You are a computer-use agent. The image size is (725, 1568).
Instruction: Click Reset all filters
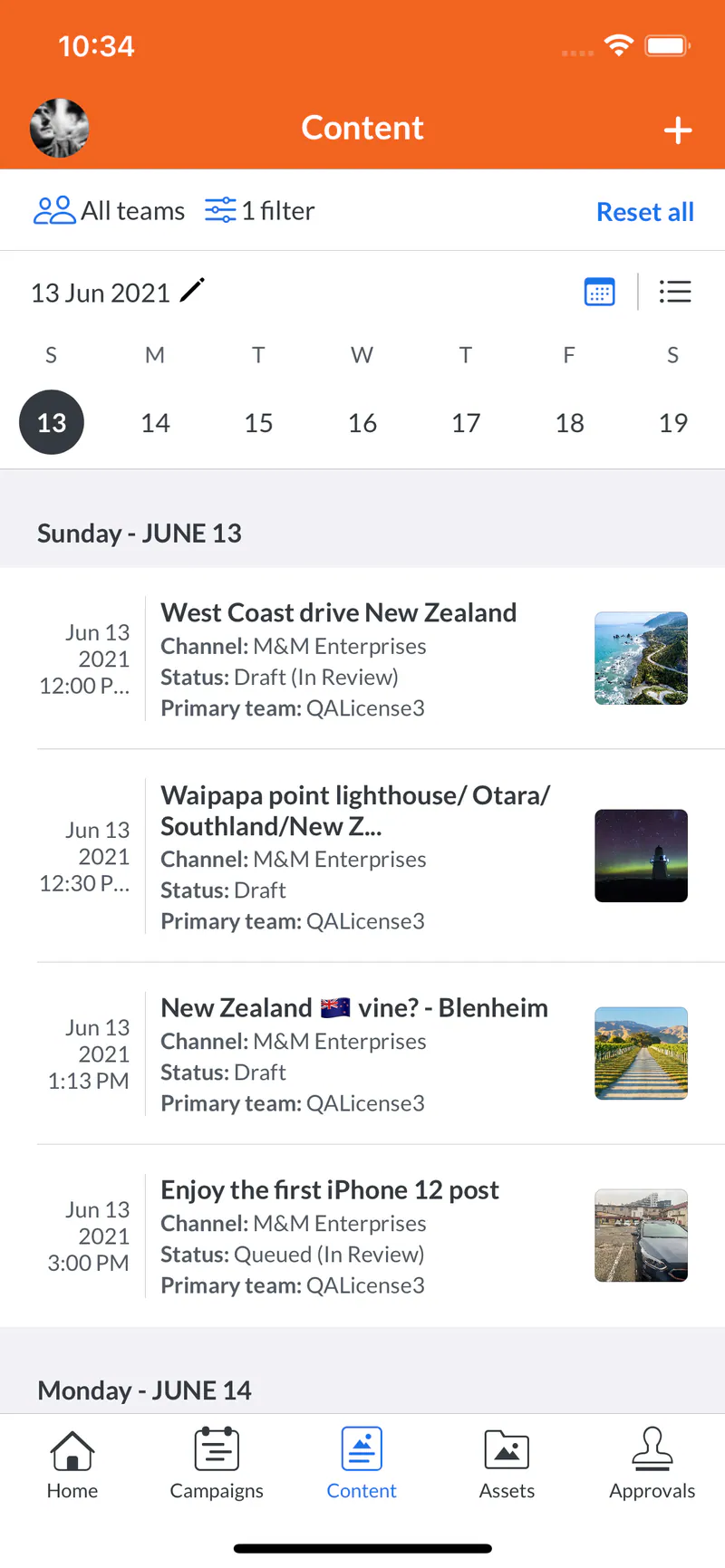645,211
